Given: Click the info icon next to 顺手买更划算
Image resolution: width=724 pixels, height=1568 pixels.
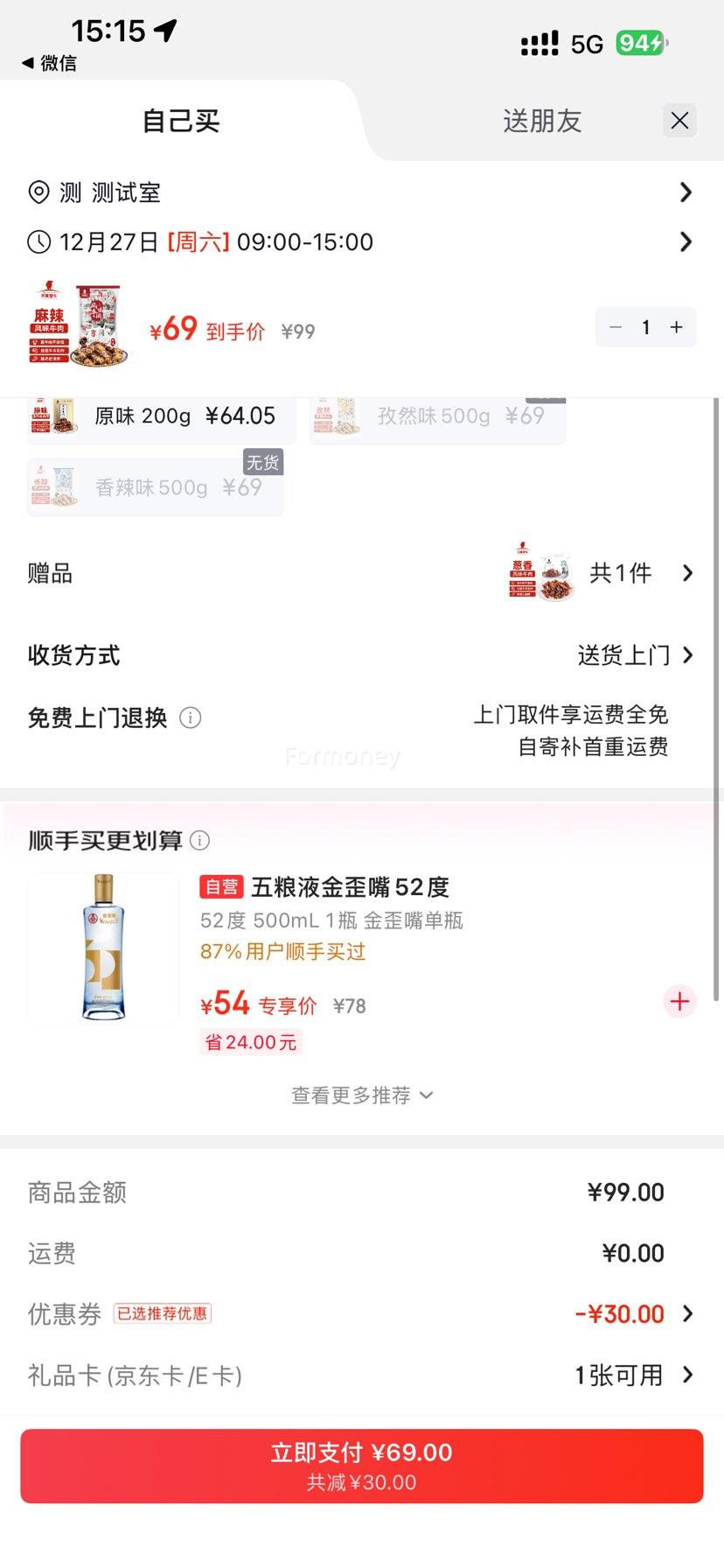Looking at the screenshot, I should pos(200,841).
